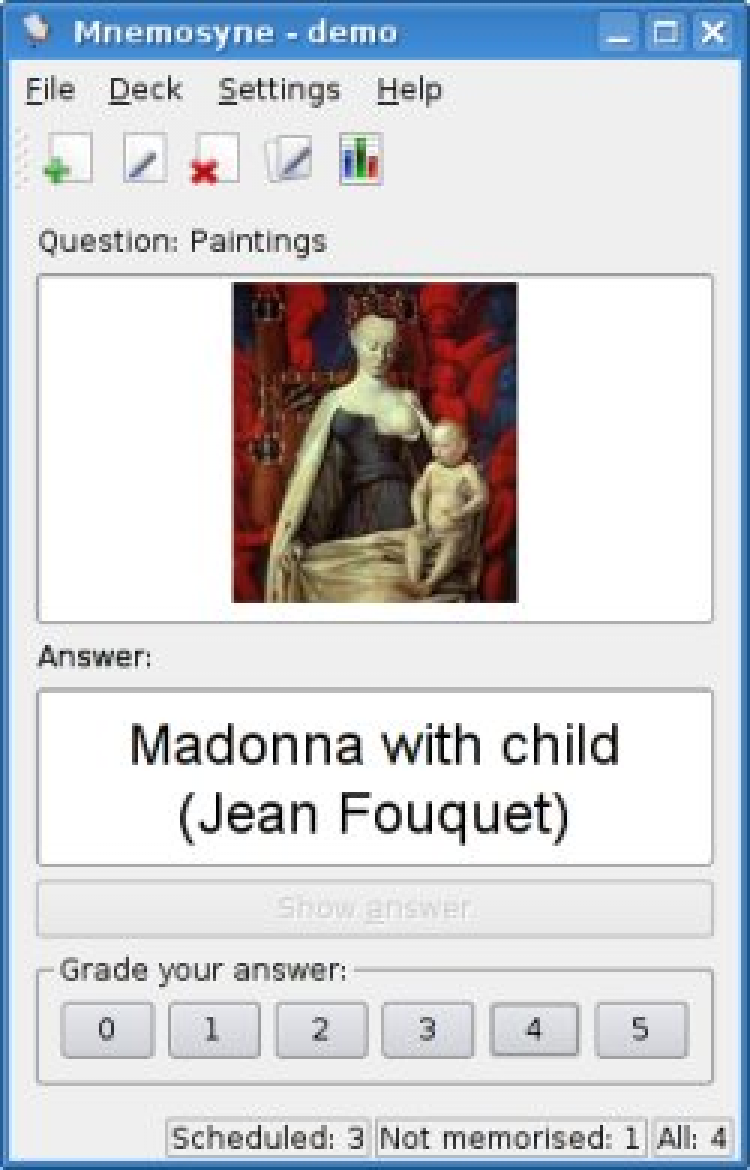Open the Settings menu
The height and width of the screenshot is (1170, 750).
coord(279,90)
